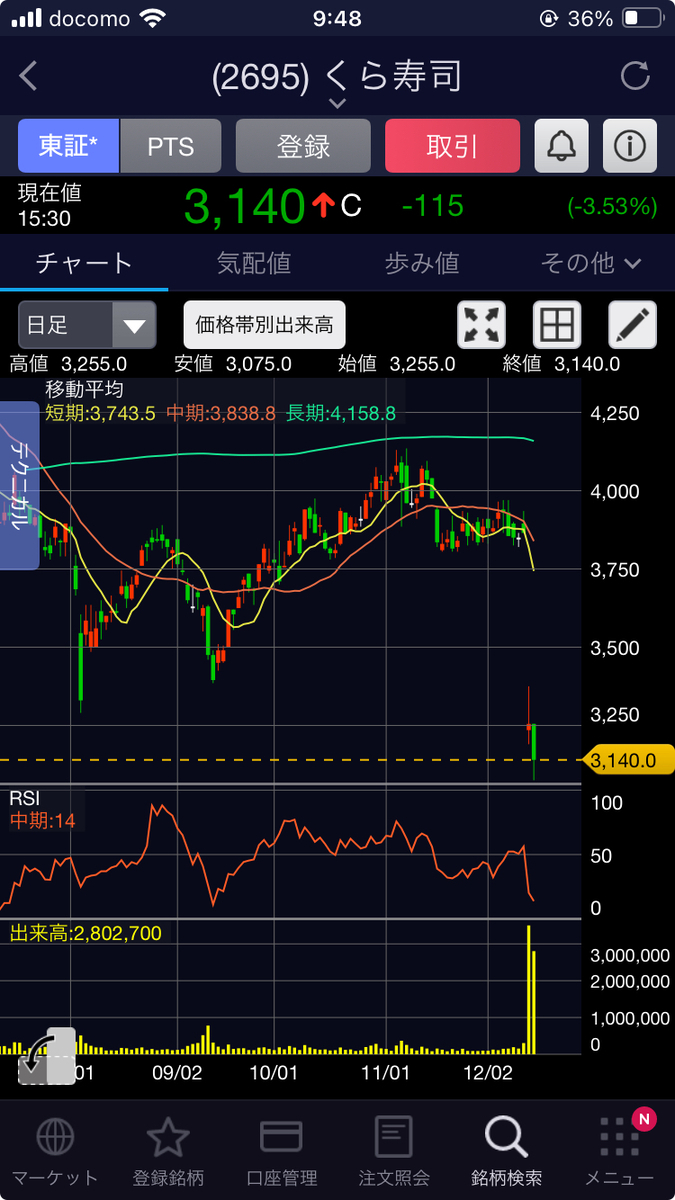The height and width of the screenshot is (1200, 675).
Task: Go back with the top-left arrow
Action: tap(28, 76)
